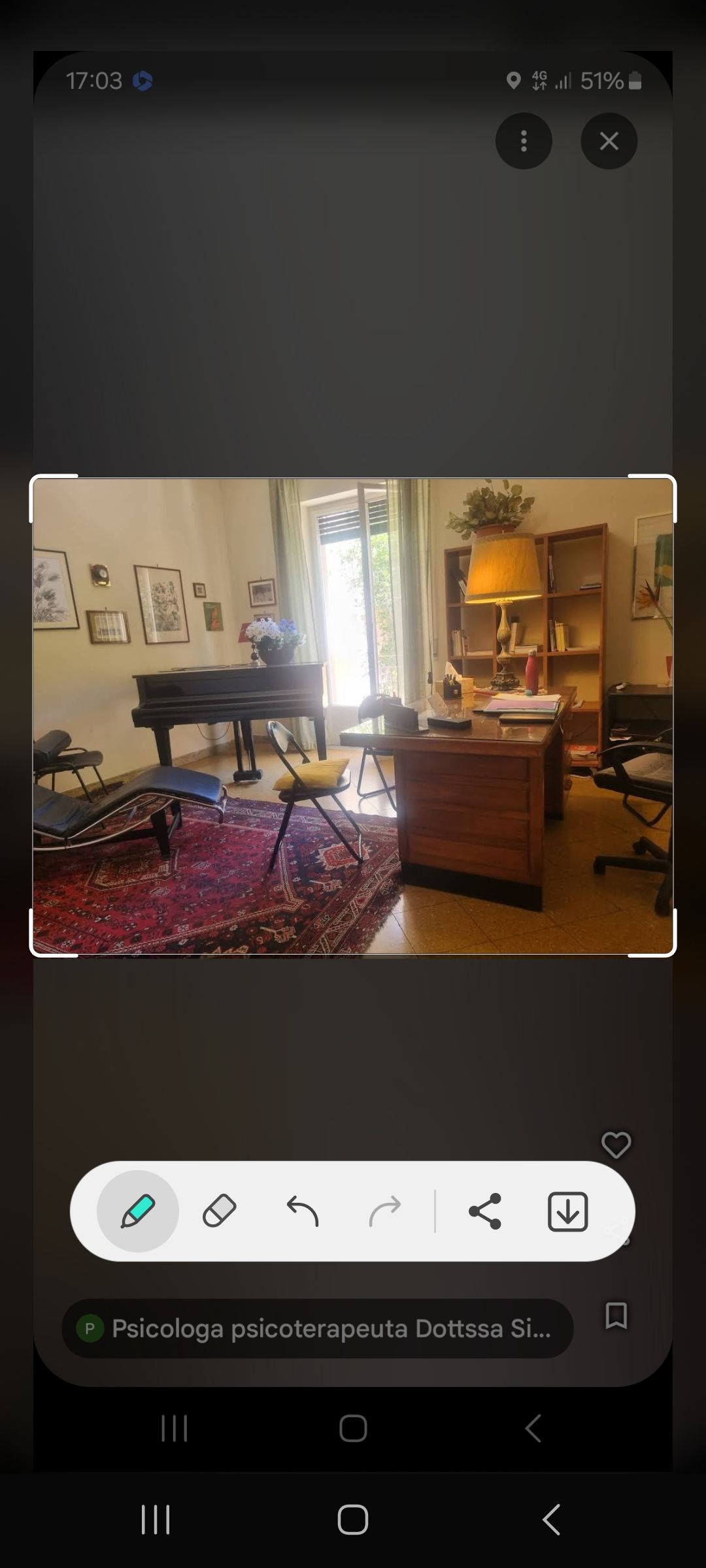
Task: Save the screenshot to device
Action: point(567,1211)
